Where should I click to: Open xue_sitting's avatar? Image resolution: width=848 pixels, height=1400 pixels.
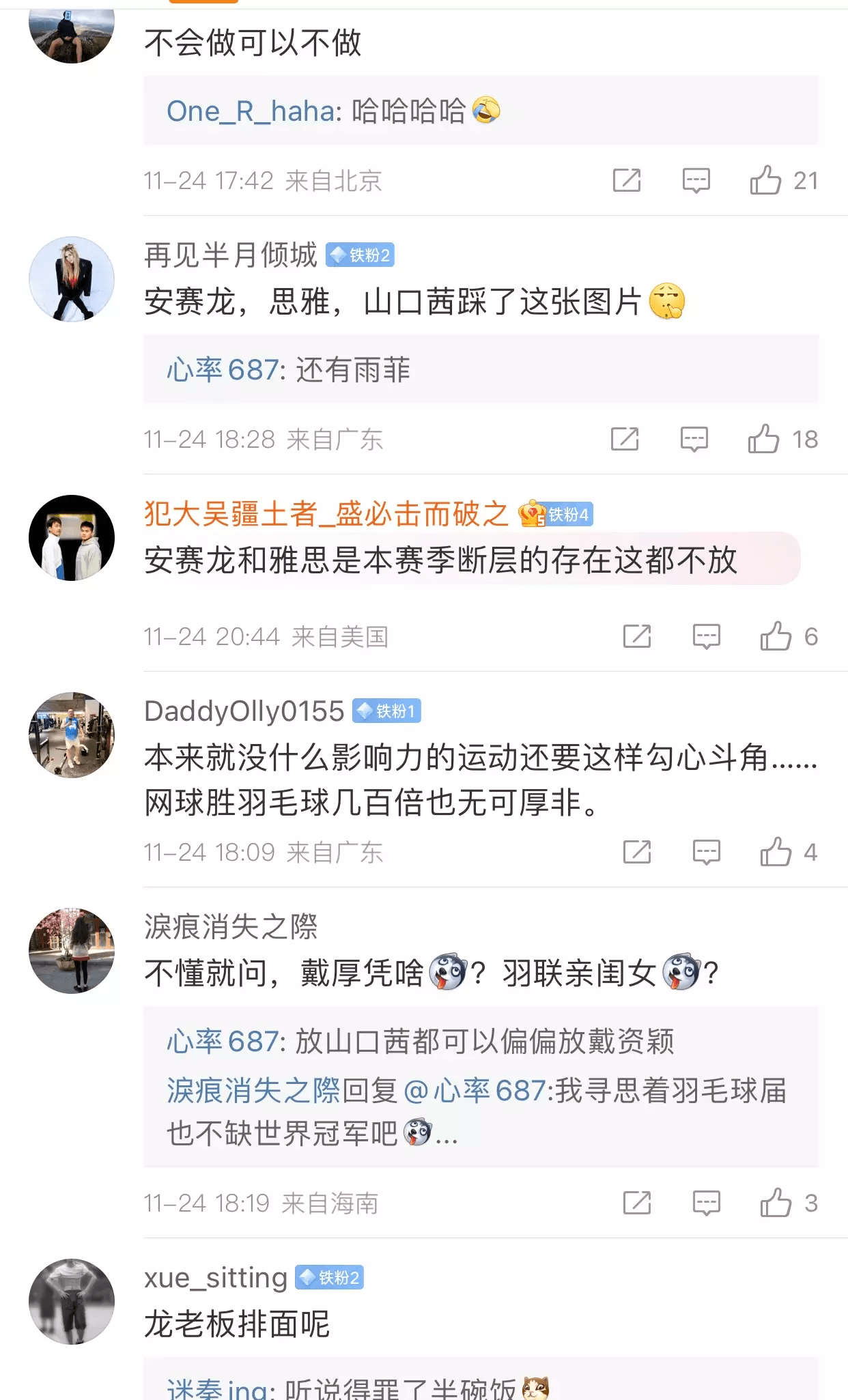pos(72,1301)
